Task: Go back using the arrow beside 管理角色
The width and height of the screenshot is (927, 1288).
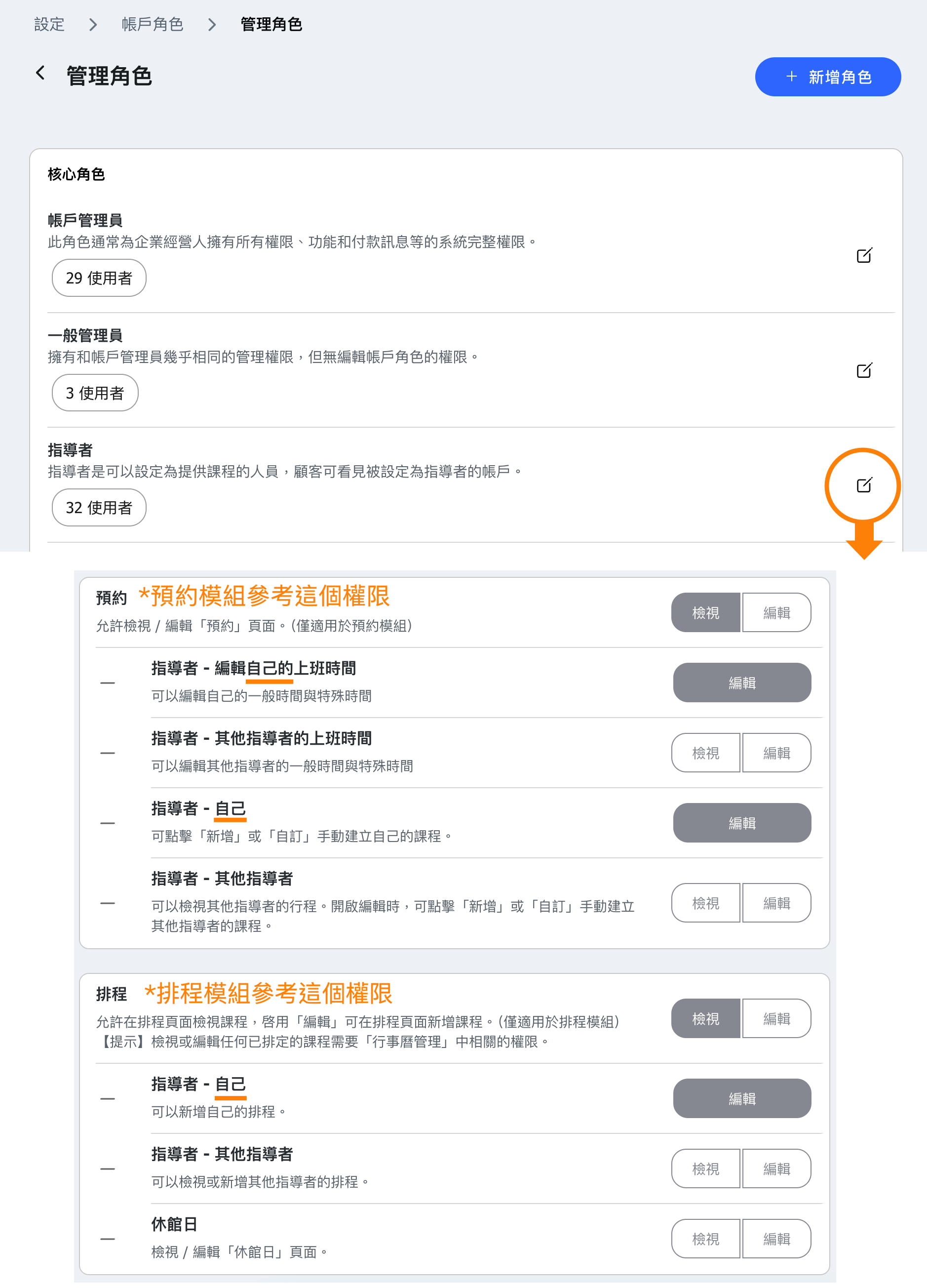Action: click(40, 73)
